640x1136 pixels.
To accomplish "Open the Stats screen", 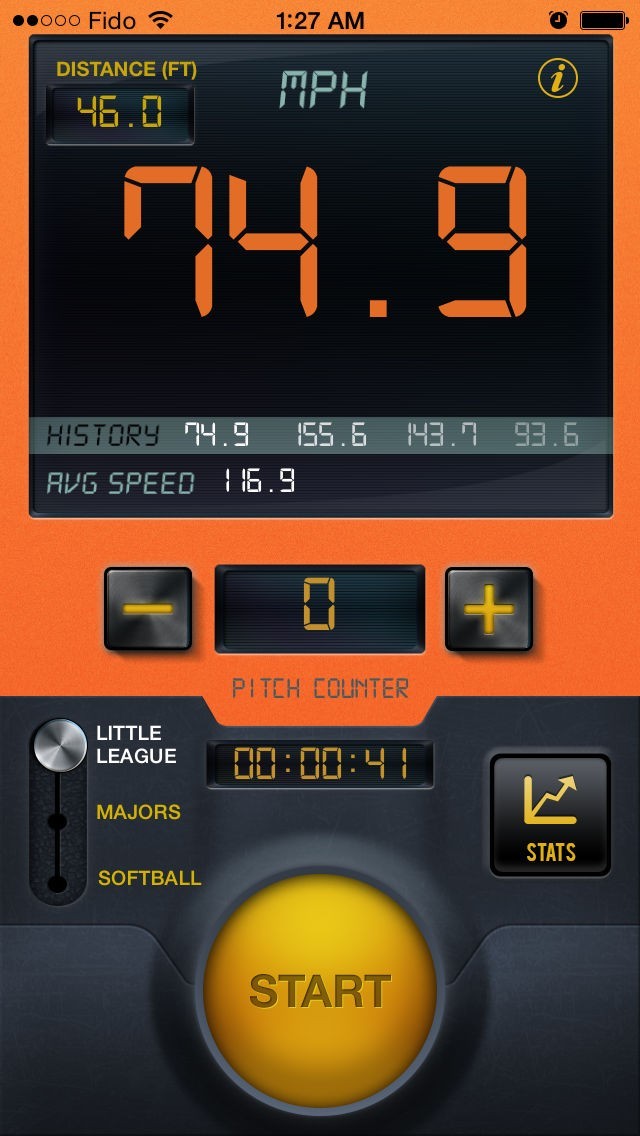I will coord(550,815).
